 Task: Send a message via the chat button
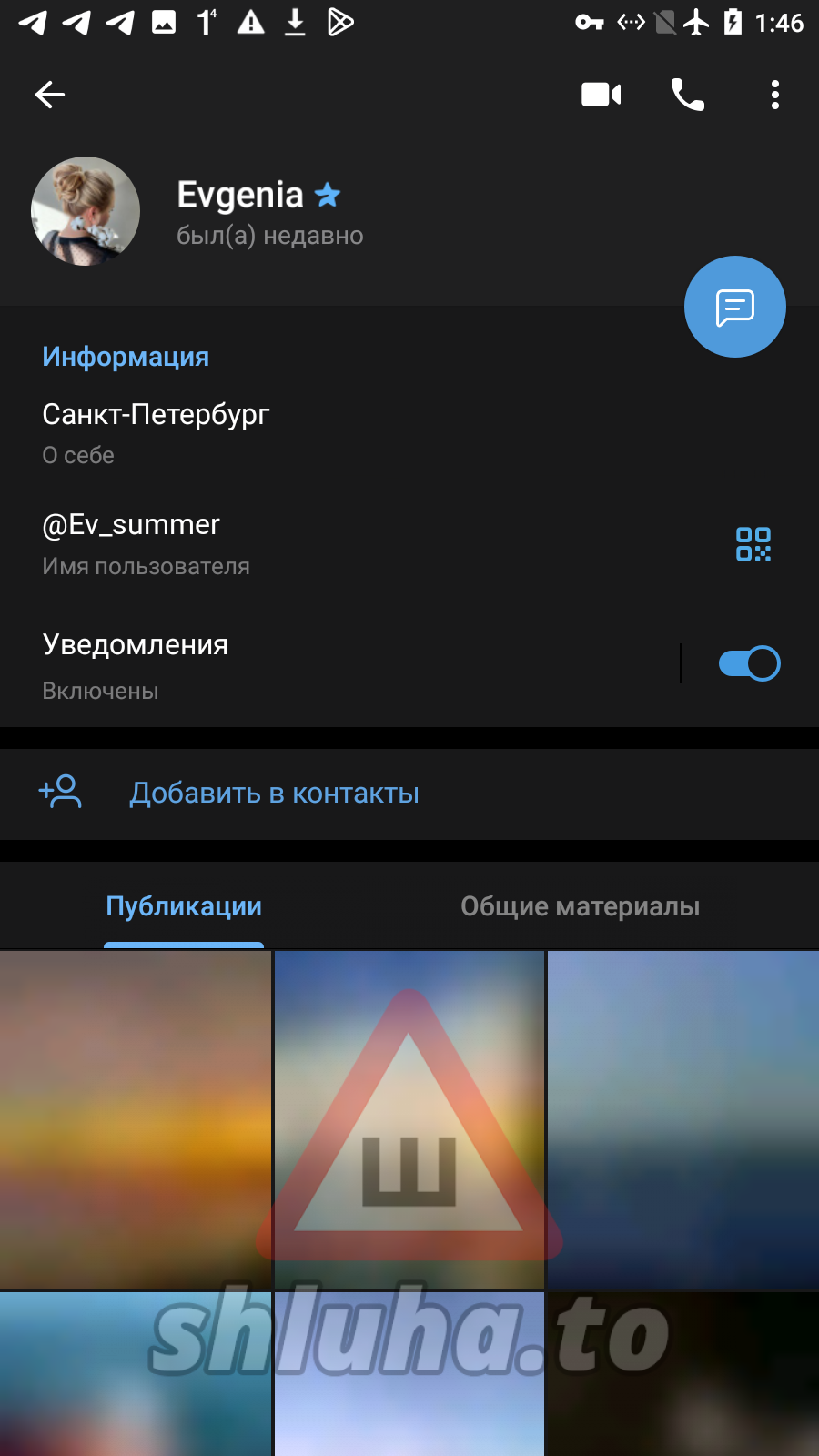tap(735, 308)
